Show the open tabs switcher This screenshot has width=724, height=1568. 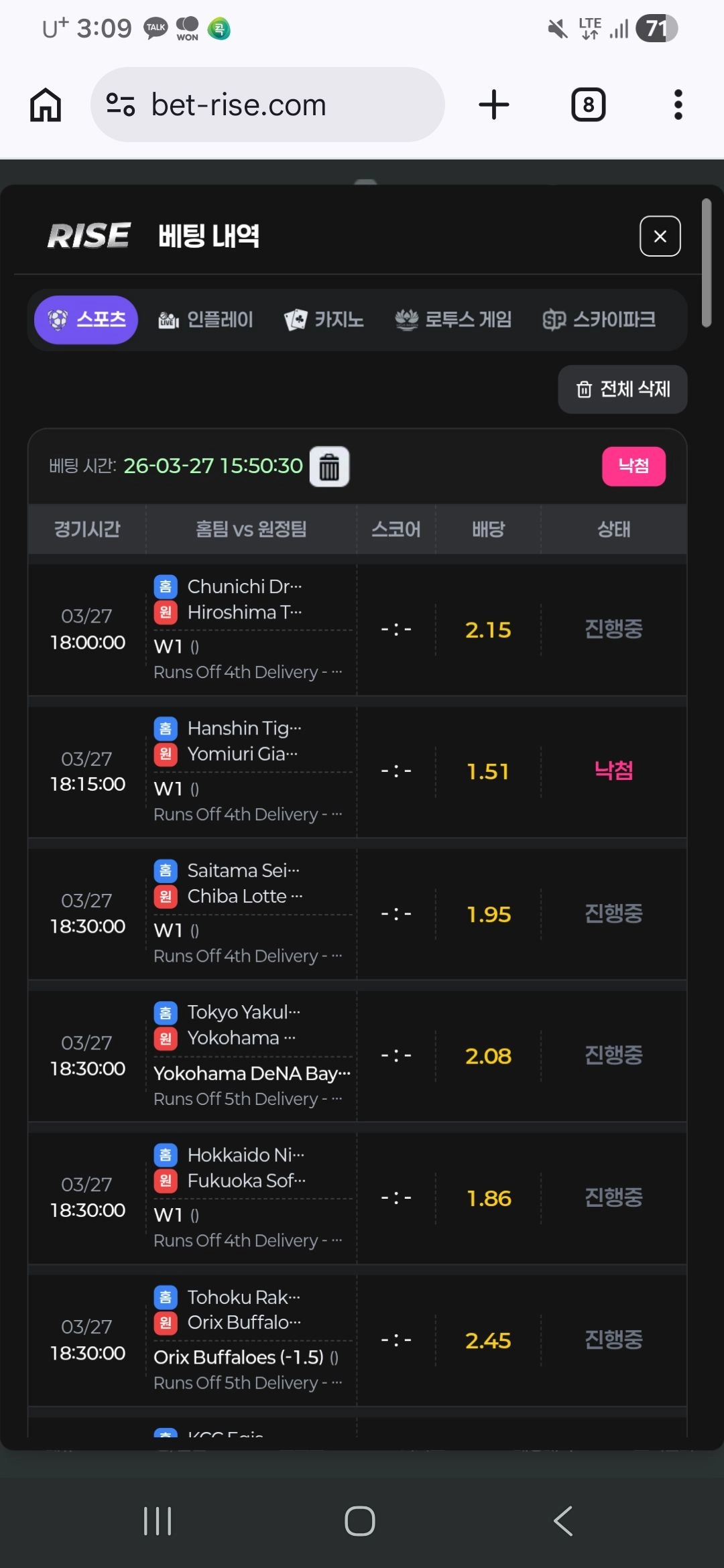pyautogui.click(x=588, y=105)
